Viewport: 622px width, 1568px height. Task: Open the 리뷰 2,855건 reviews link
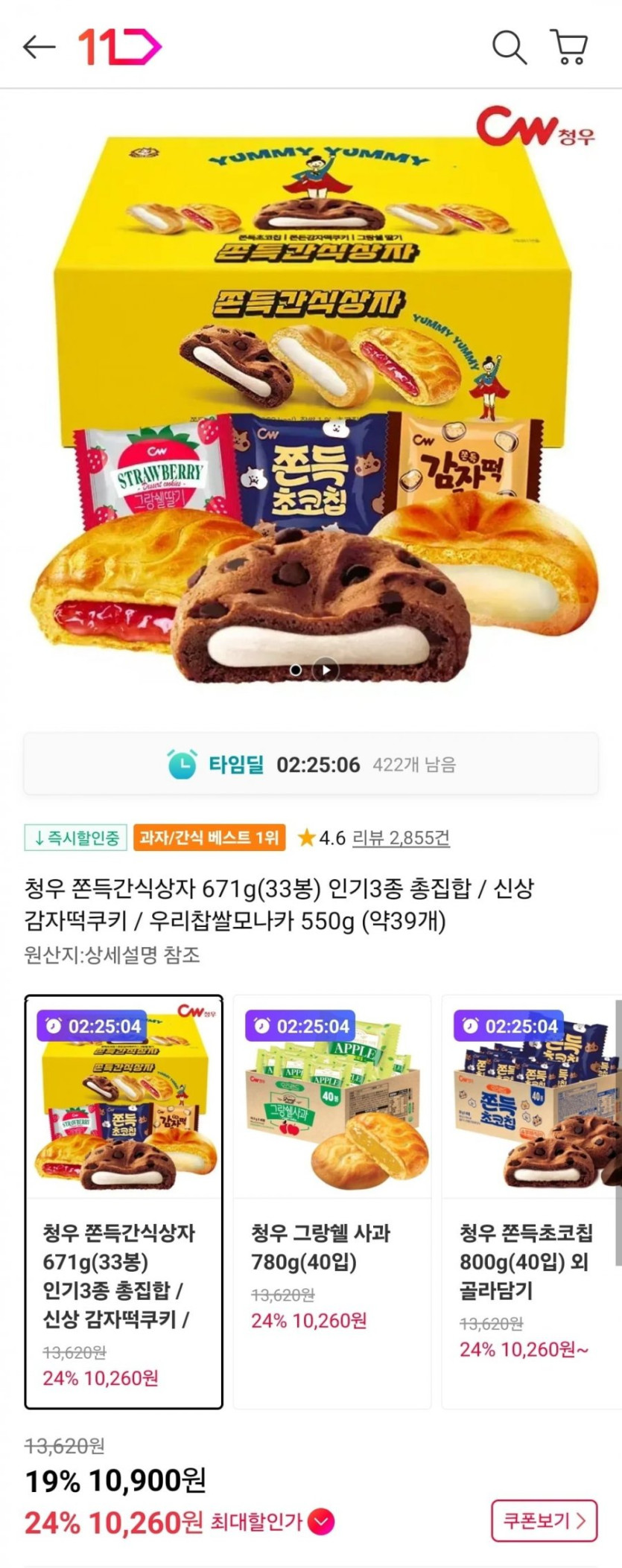tap(401, 838)
